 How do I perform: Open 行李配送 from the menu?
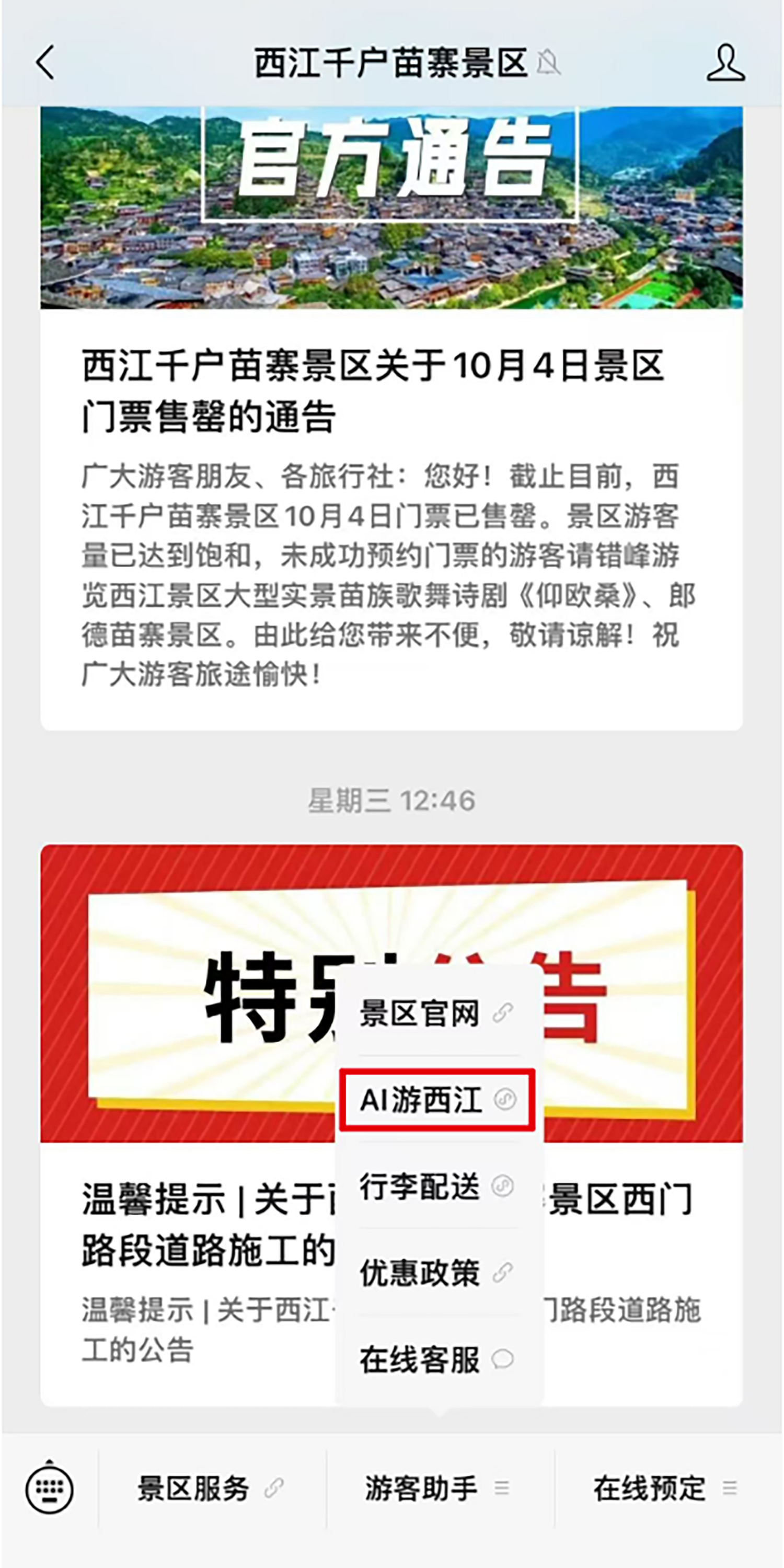coord(436,1186)
